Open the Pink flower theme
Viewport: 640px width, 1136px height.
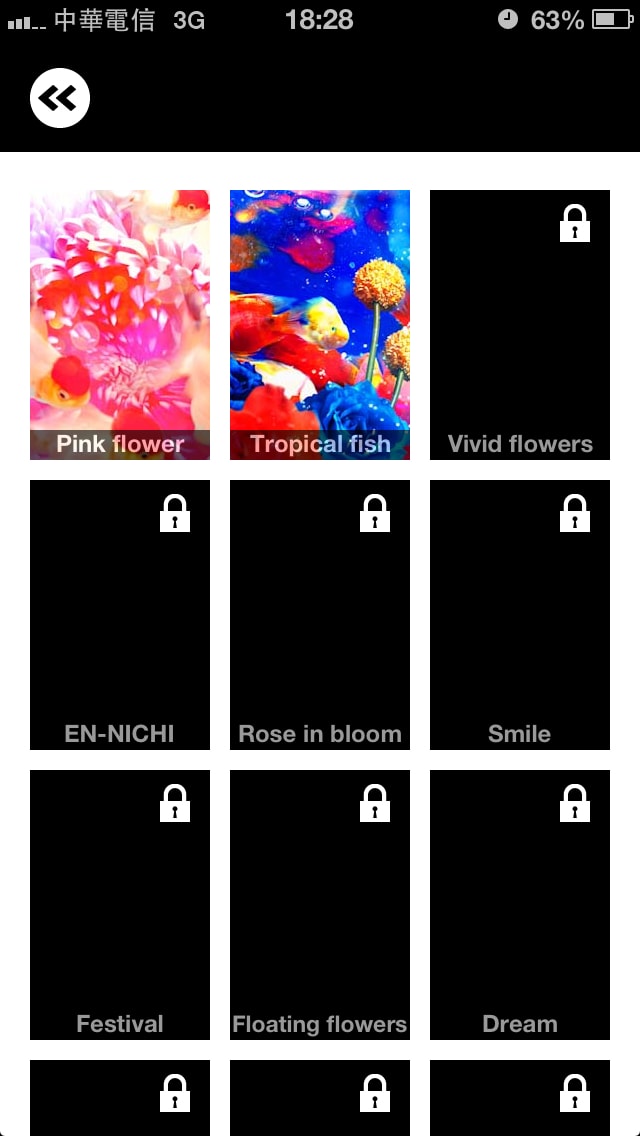(x=120, y=325)
